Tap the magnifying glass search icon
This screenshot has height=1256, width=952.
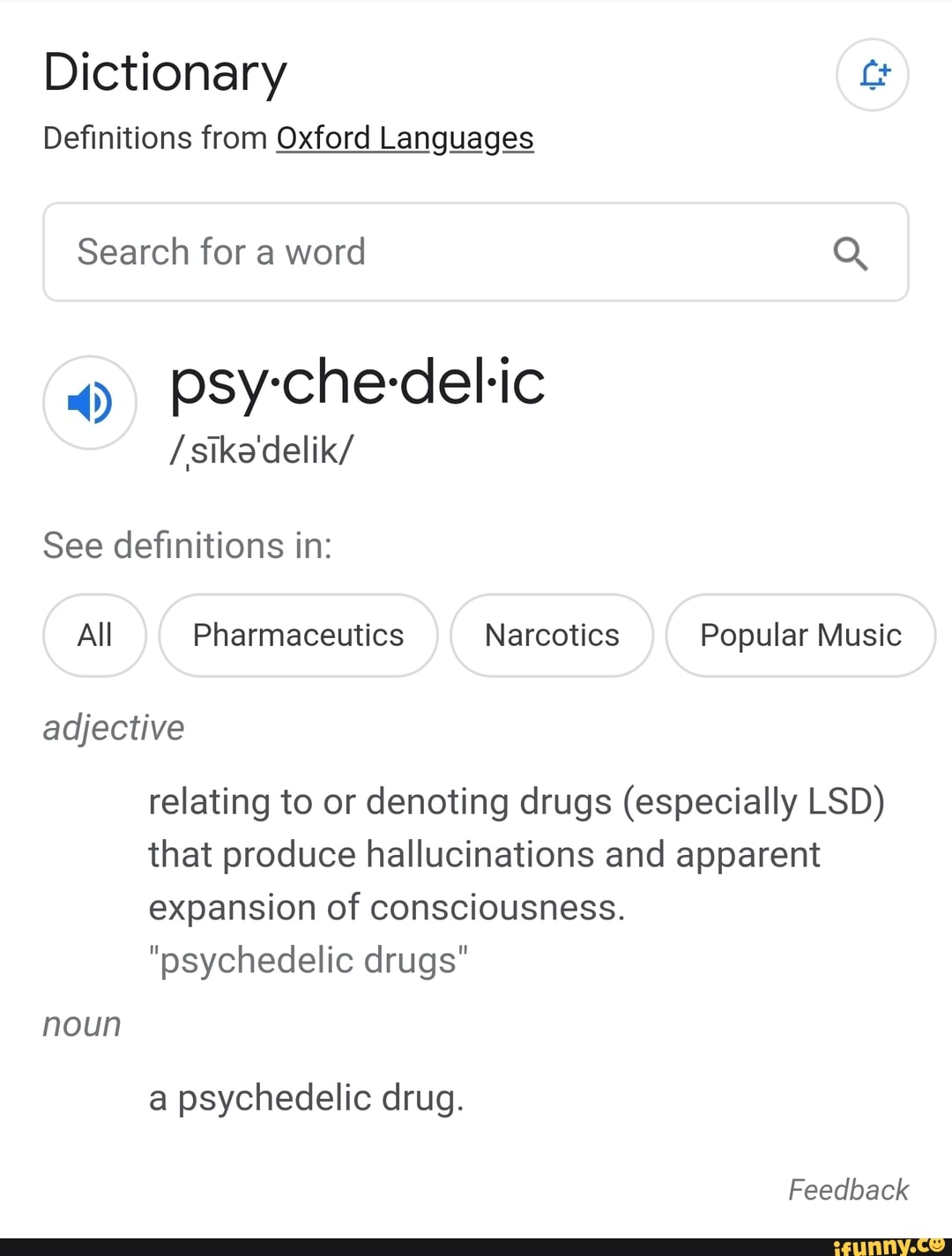tap(851, 254)
